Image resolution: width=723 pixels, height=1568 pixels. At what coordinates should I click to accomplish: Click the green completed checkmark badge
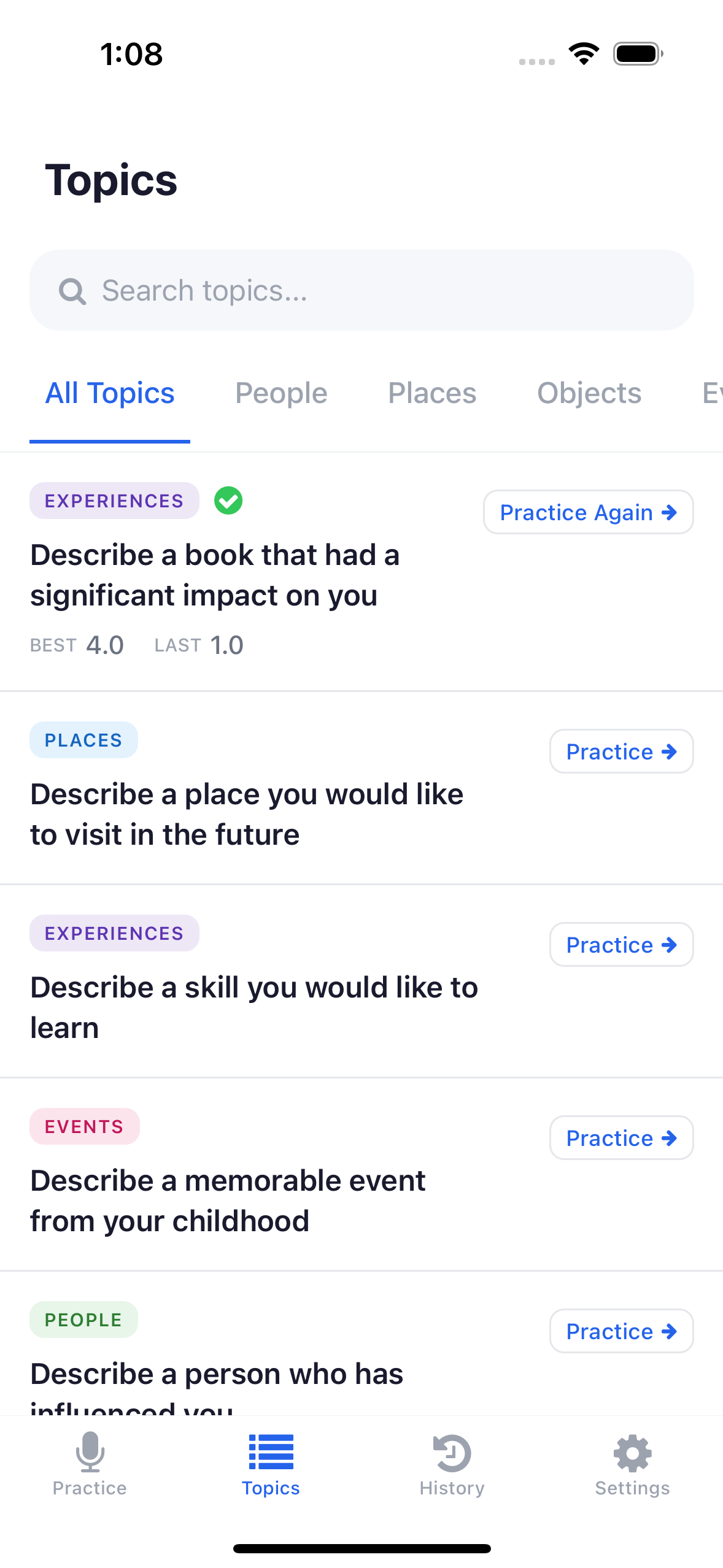tap(228, 501)
